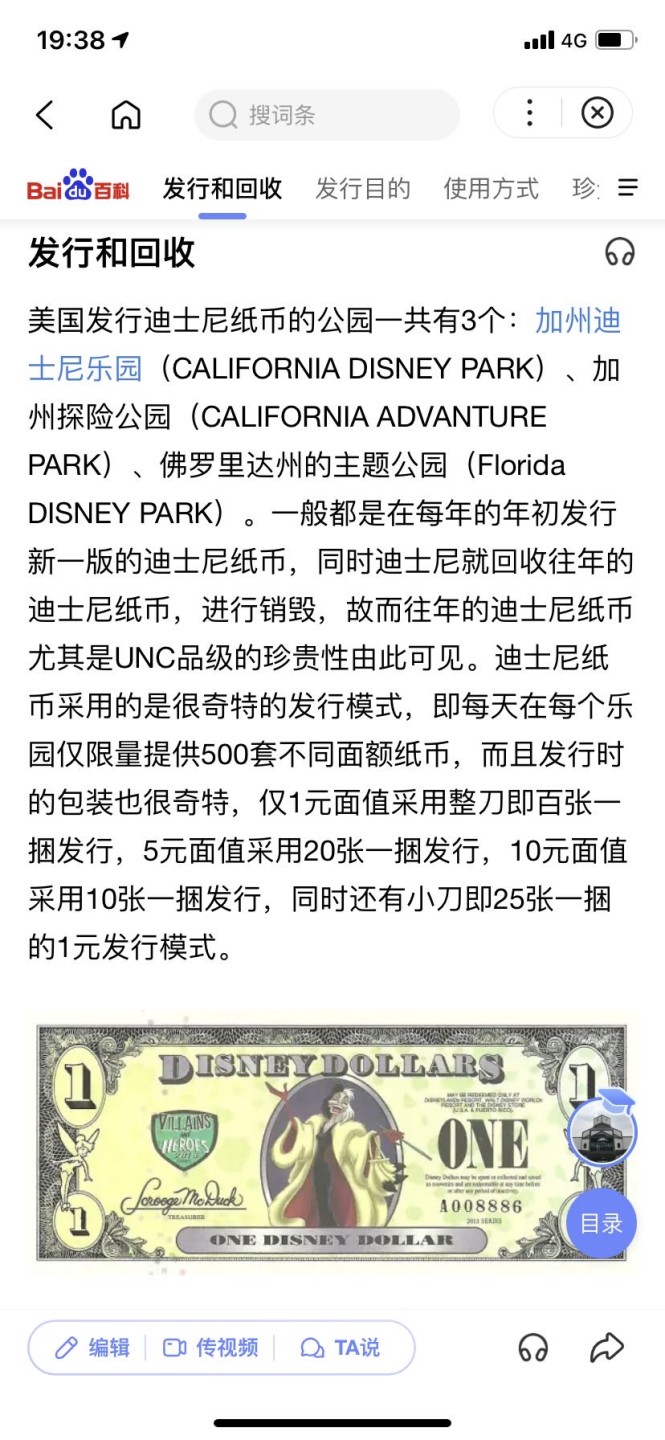This screenshot has height=1440, width=665.
Task: Open the TA说 comments
Action: click(340, 1347)
